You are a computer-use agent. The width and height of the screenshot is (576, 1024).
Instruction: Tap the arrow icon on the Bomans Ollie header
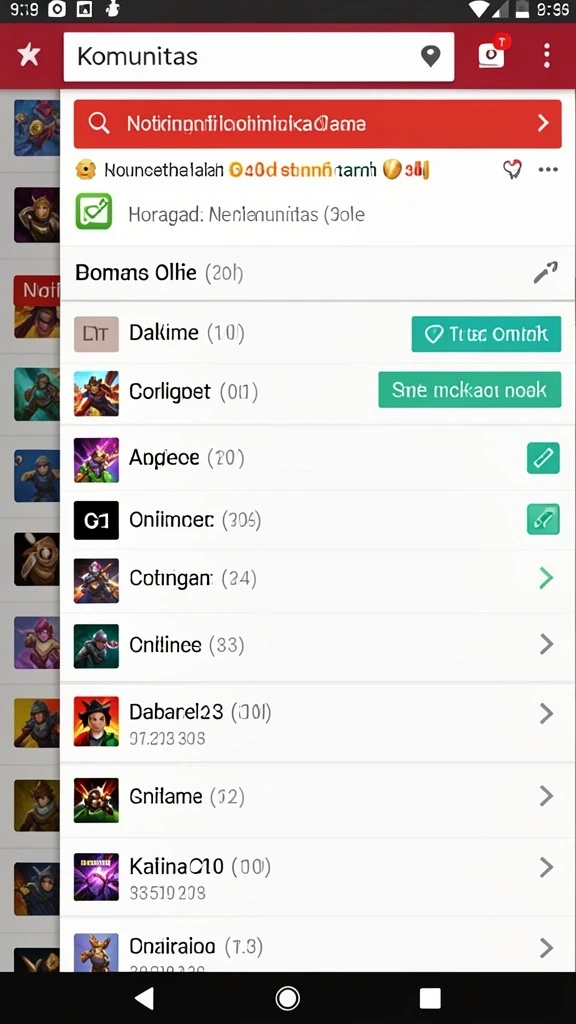tap(545, 272)
